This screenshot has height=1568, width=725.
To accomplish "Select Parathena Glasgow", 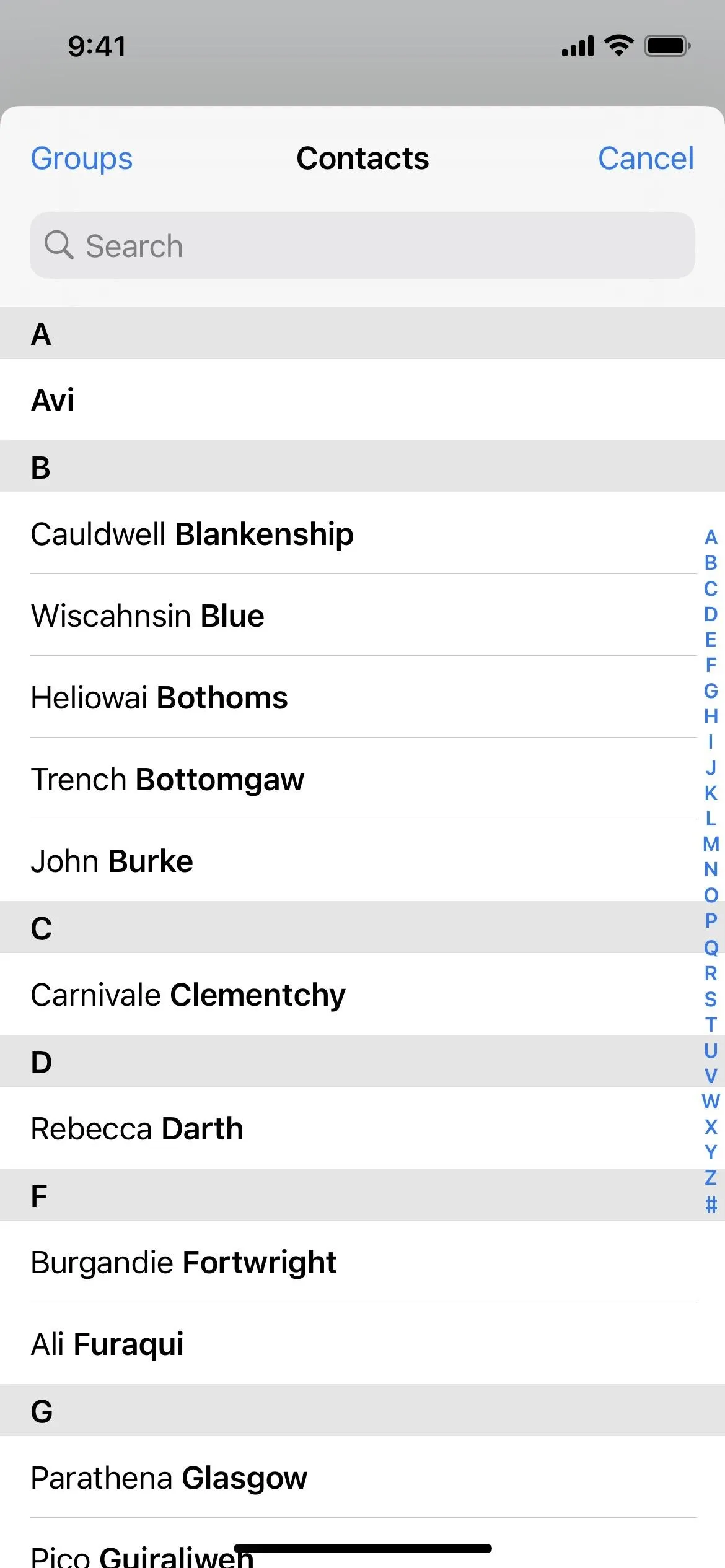I will pyautogui.click(x=362, y=1477).
